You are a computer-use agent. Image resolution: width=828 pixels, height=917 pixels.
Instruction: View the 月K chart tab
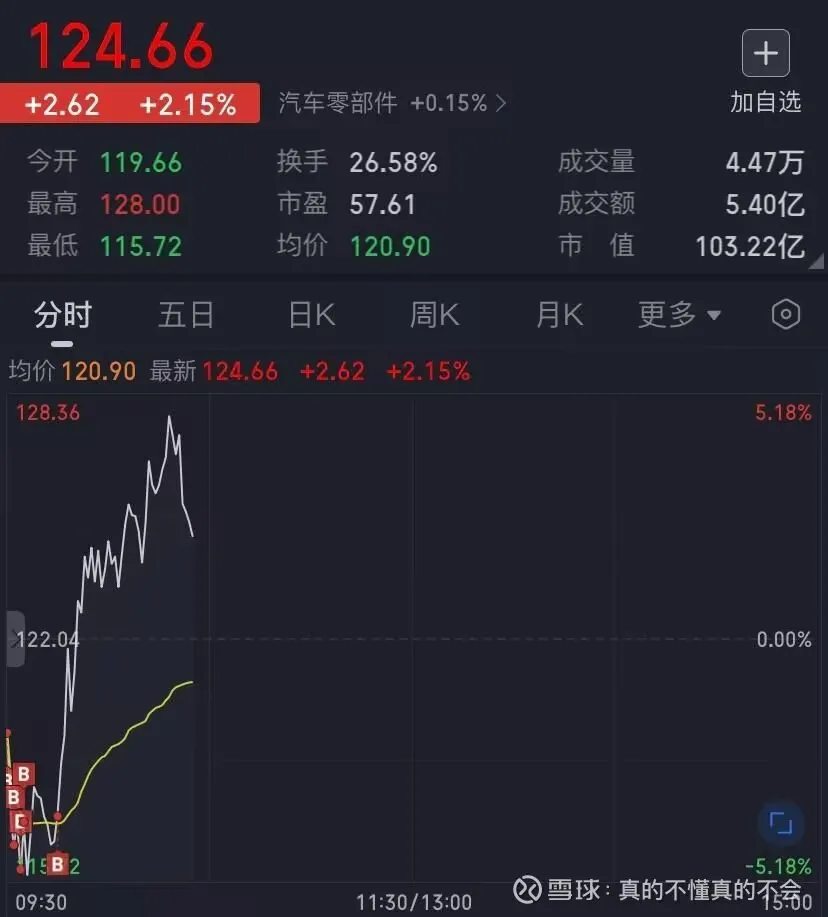[559, 316]
